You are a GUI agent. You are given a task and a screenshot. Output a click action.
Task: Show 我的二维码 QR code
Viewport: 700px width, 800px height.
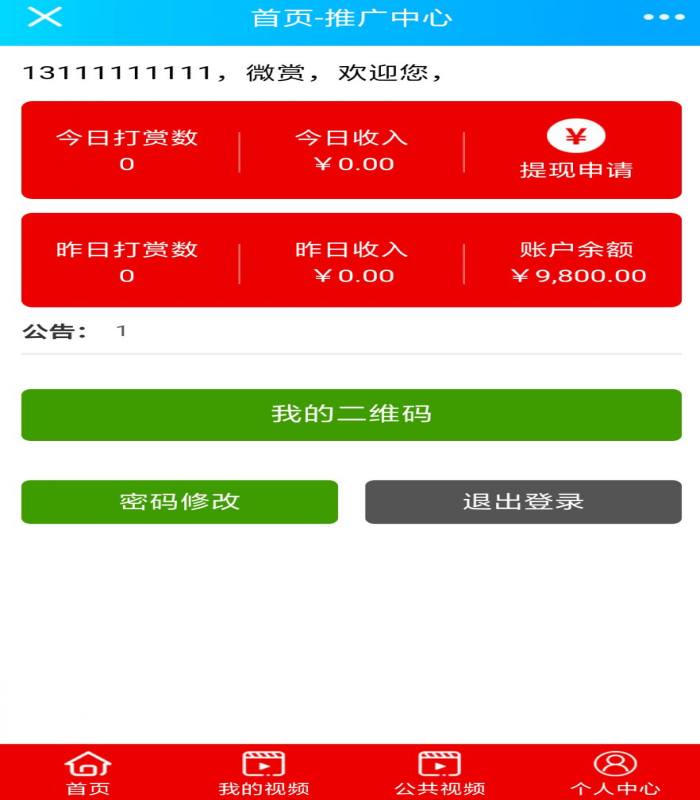pyautogui.click(x=351, y=414)
